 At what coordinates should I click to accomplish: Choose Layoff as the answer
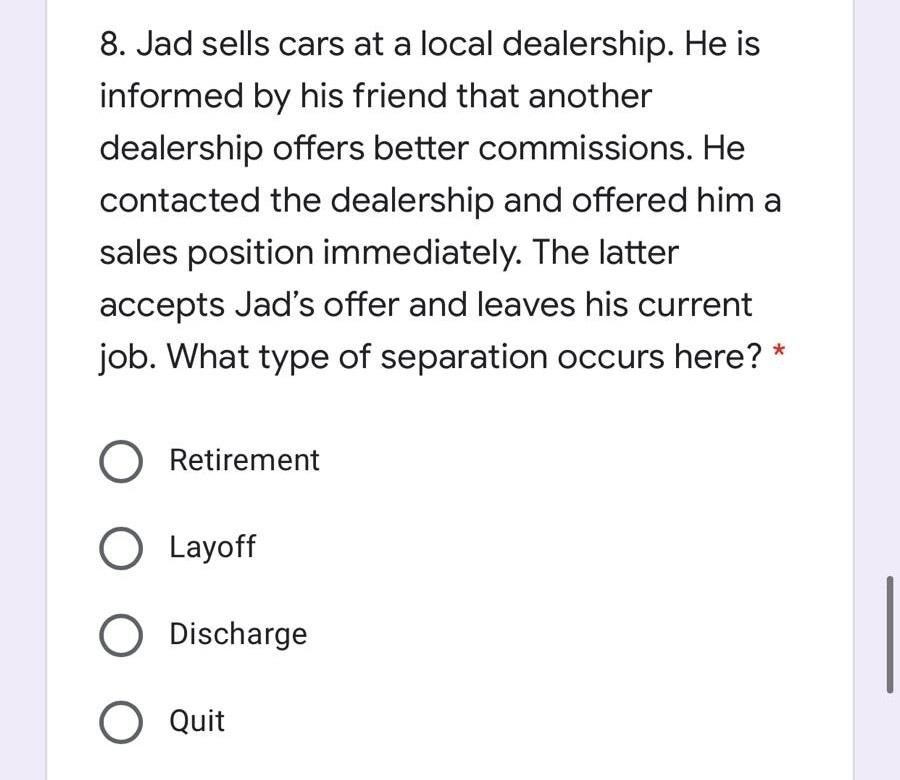click(x=121, y=549)
